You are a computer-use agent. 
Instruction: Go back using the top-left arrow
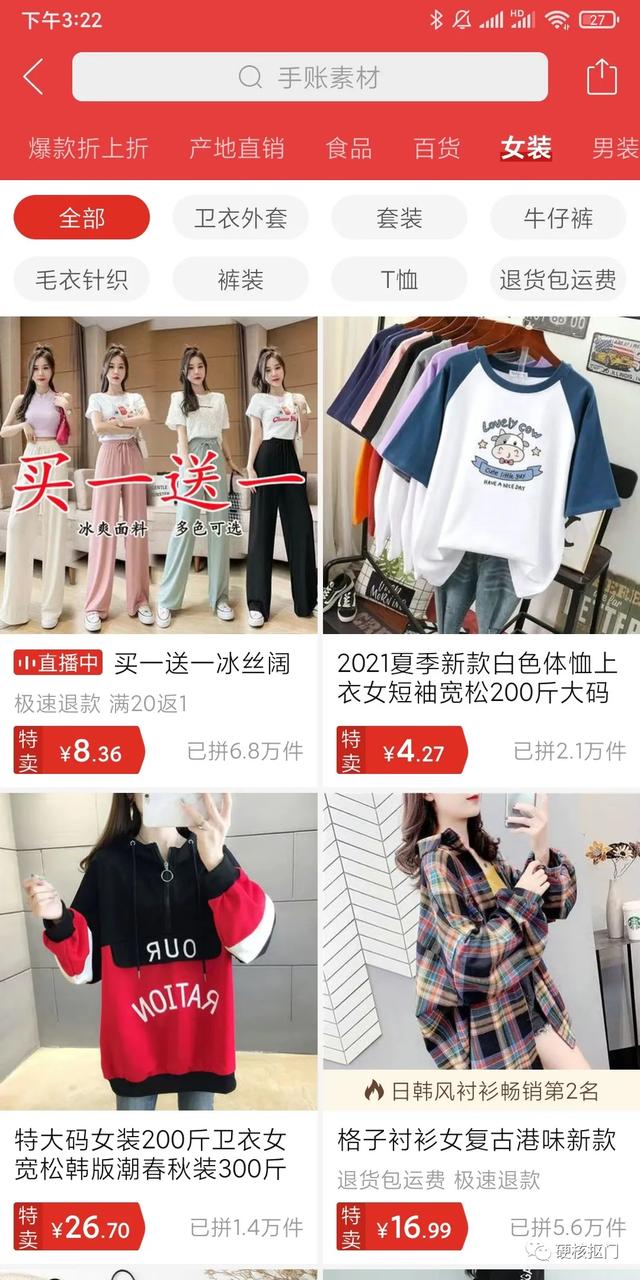point(33,77)
